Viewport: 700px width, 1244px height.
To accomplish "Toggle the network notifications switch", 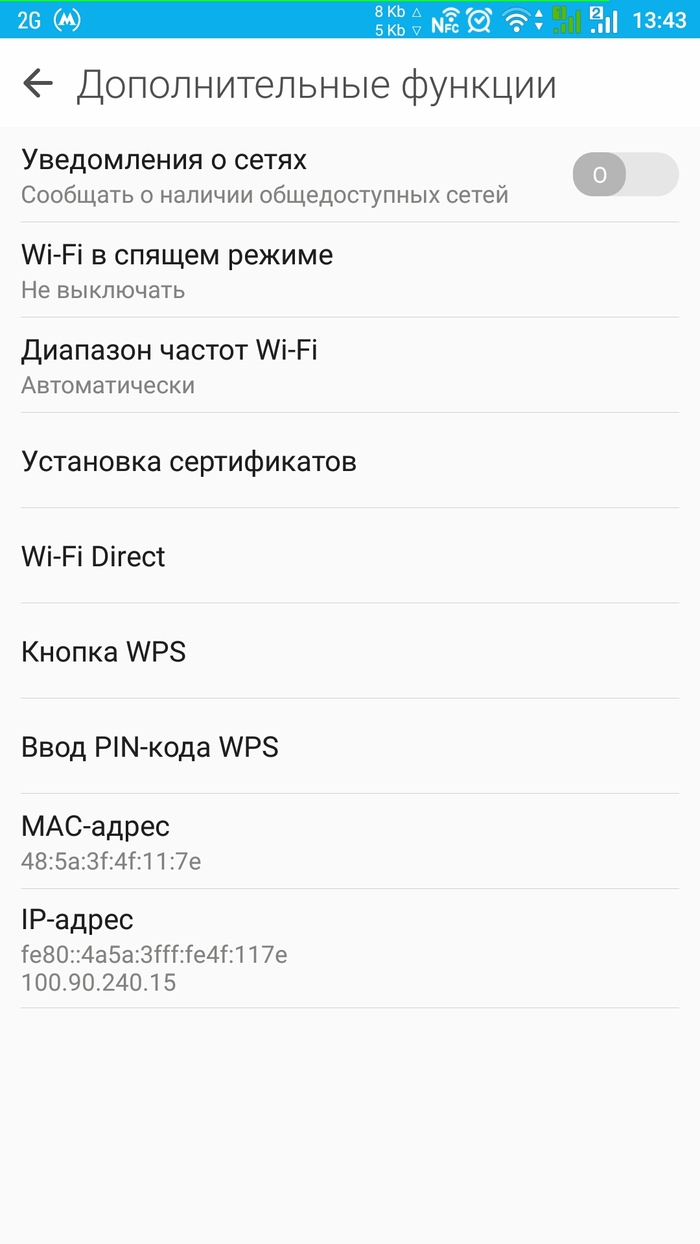I will 625,175.
